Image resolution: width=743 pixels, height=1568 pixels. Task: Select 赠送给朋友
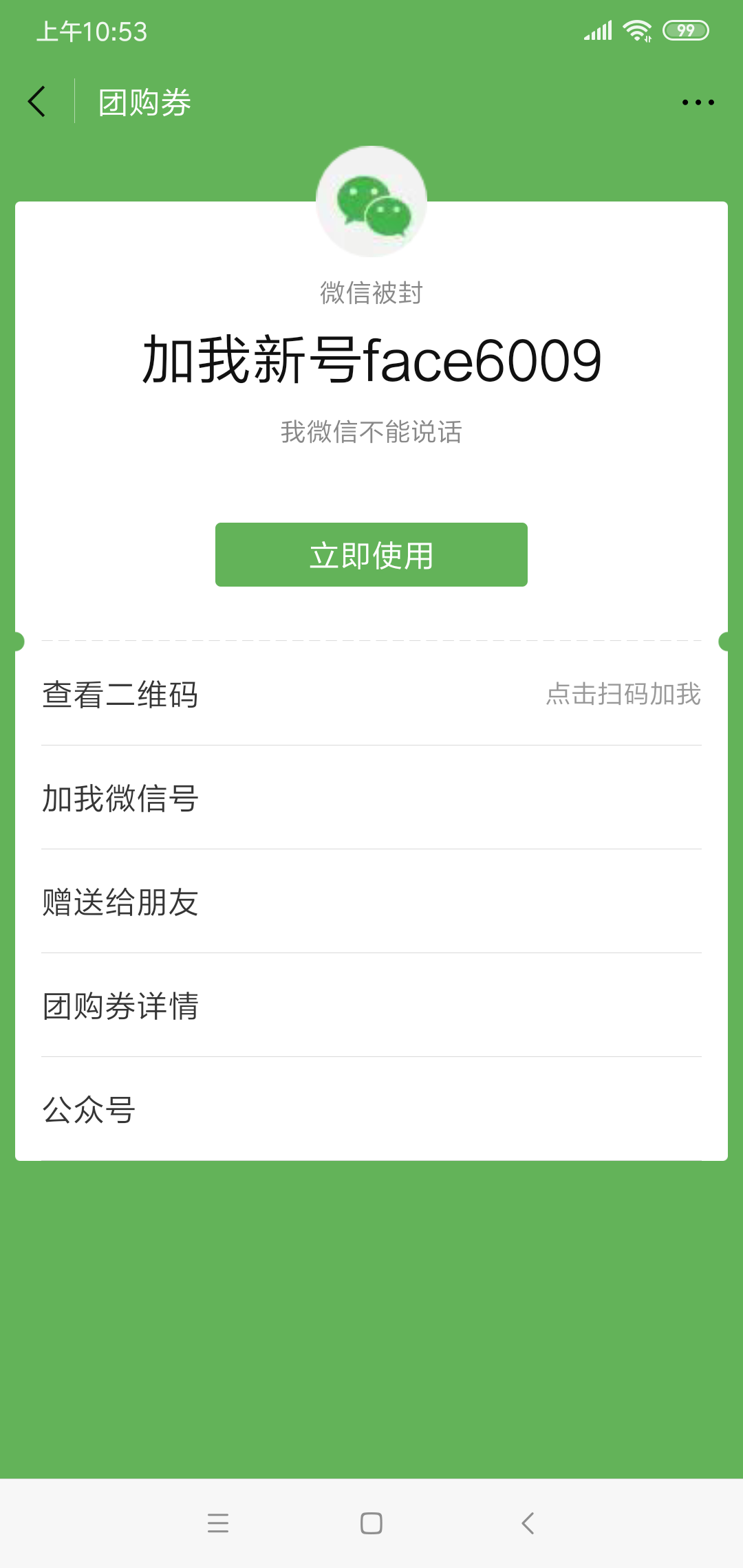click(371, 902)
